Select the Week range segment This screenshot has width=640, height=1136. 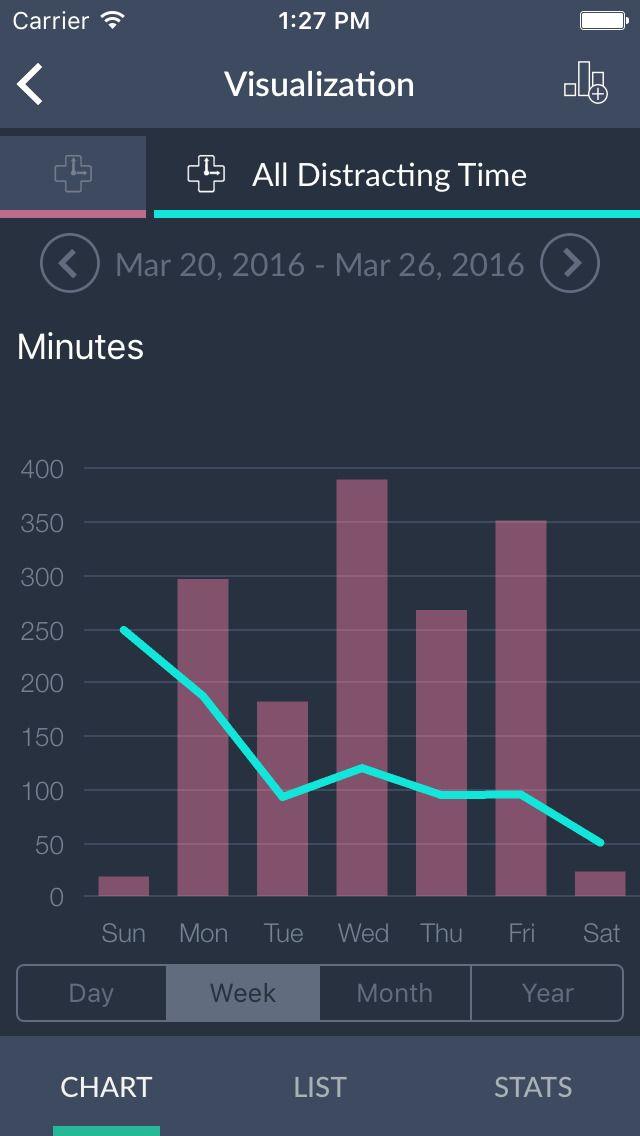243,993
